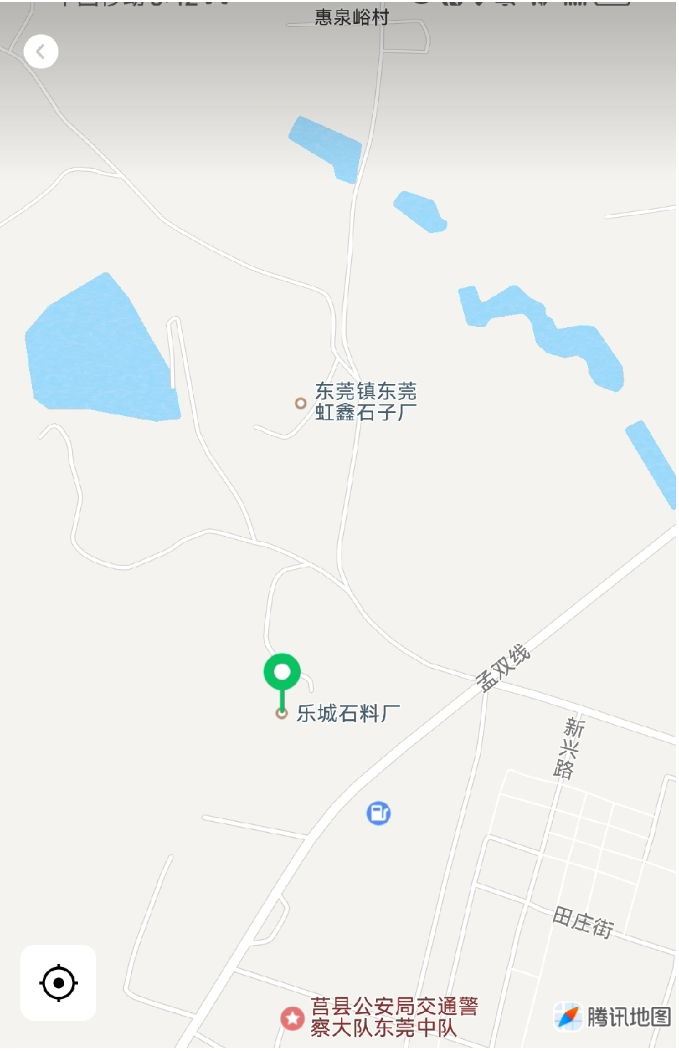Tap the green pin at 乐城石料厂
Image resolution: width=679 pixels, height=1051 pixels.
tap(282, 673)
